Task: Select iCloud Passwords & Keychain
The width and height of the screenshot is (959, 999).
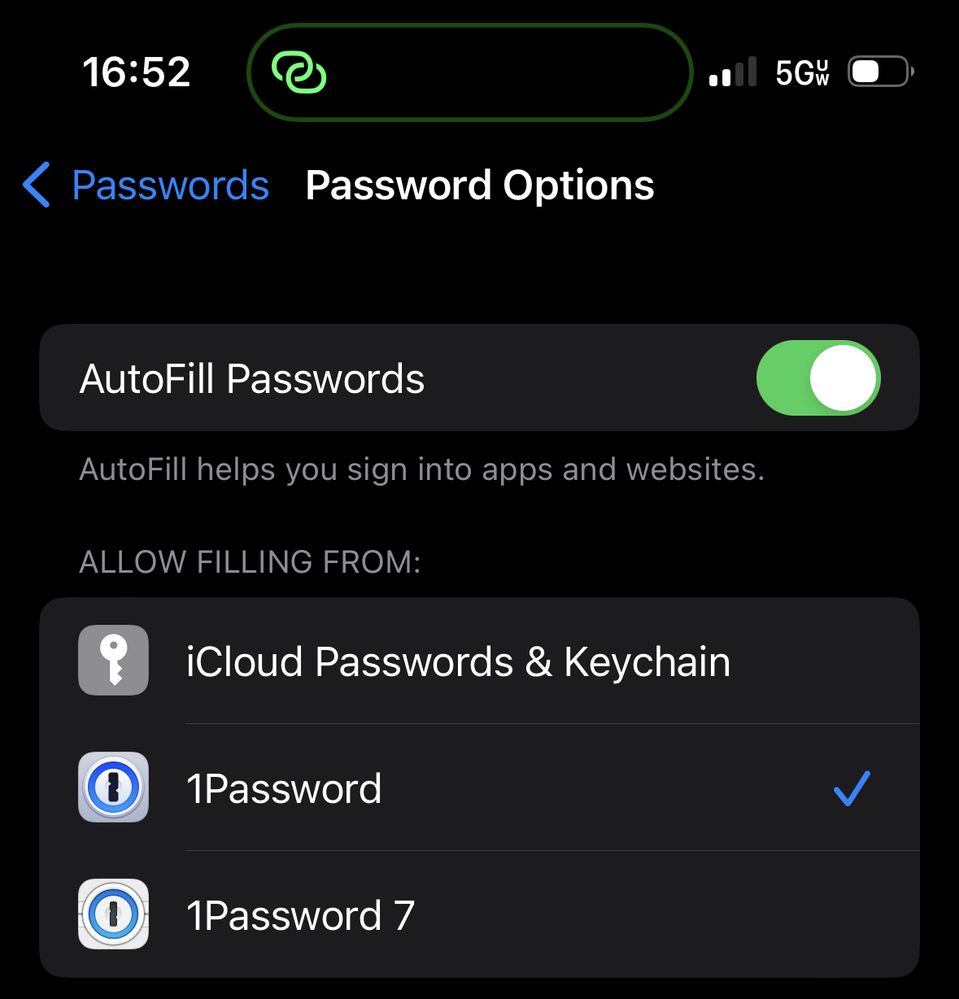Action: click(x=458, y=662)
